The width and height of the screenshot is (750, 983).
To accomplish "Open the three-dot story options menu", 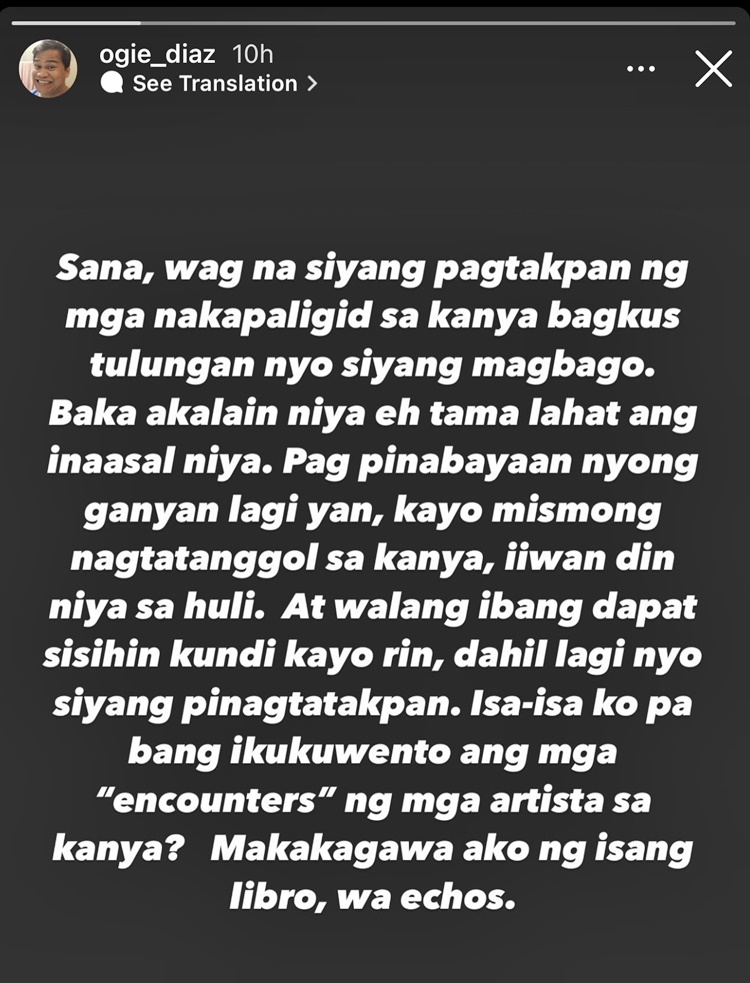I will pos(640,69).
